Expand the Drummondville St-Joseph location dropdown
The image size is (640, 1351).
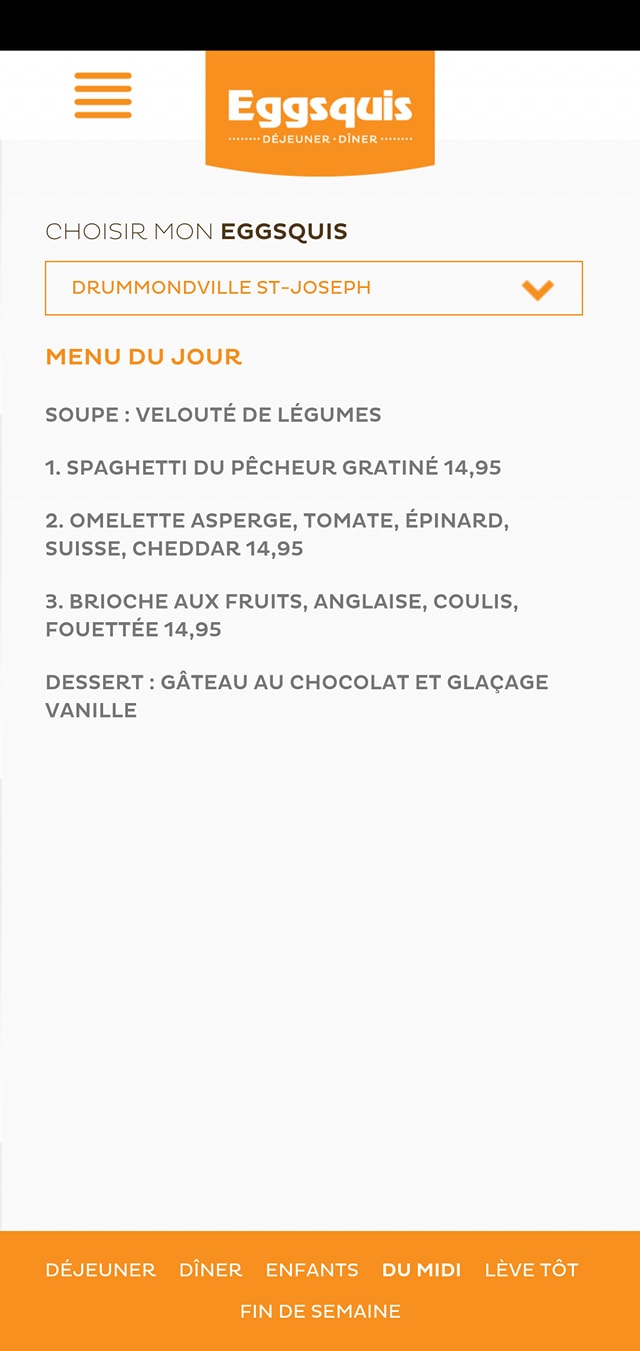pos(314,288)
